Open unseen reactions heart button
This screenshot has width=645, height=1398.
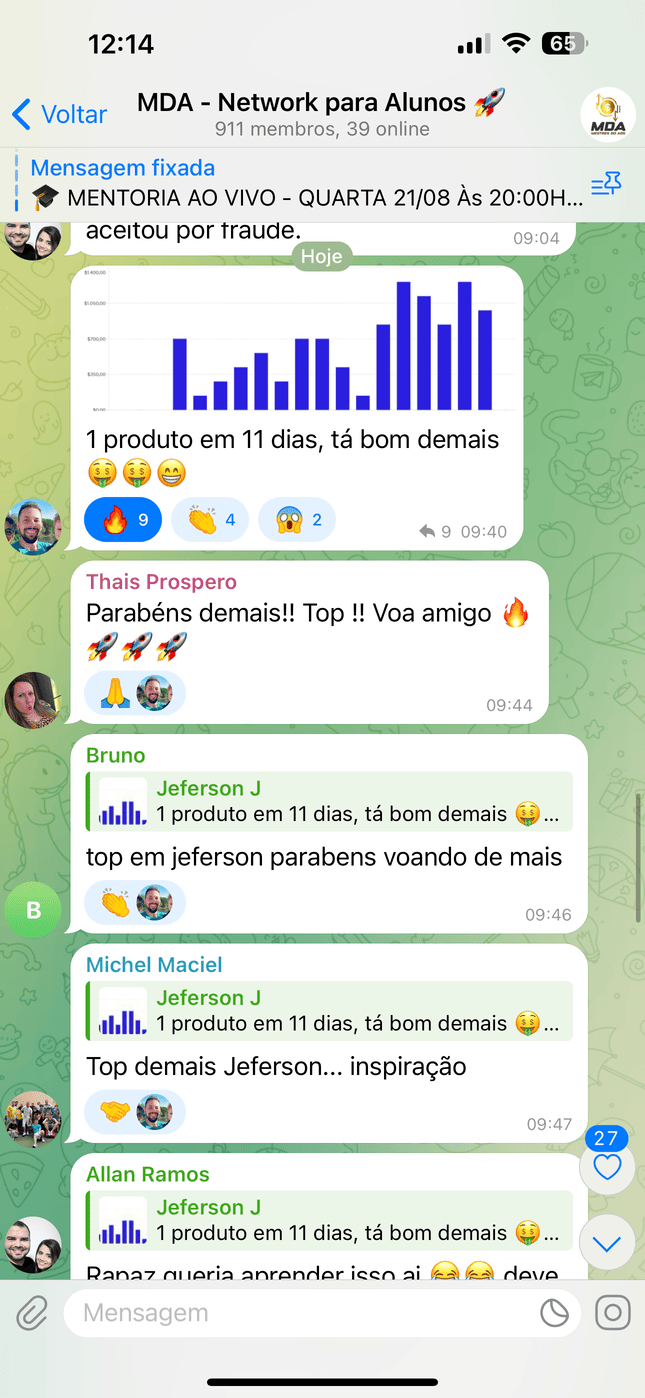pos(607,1165)
